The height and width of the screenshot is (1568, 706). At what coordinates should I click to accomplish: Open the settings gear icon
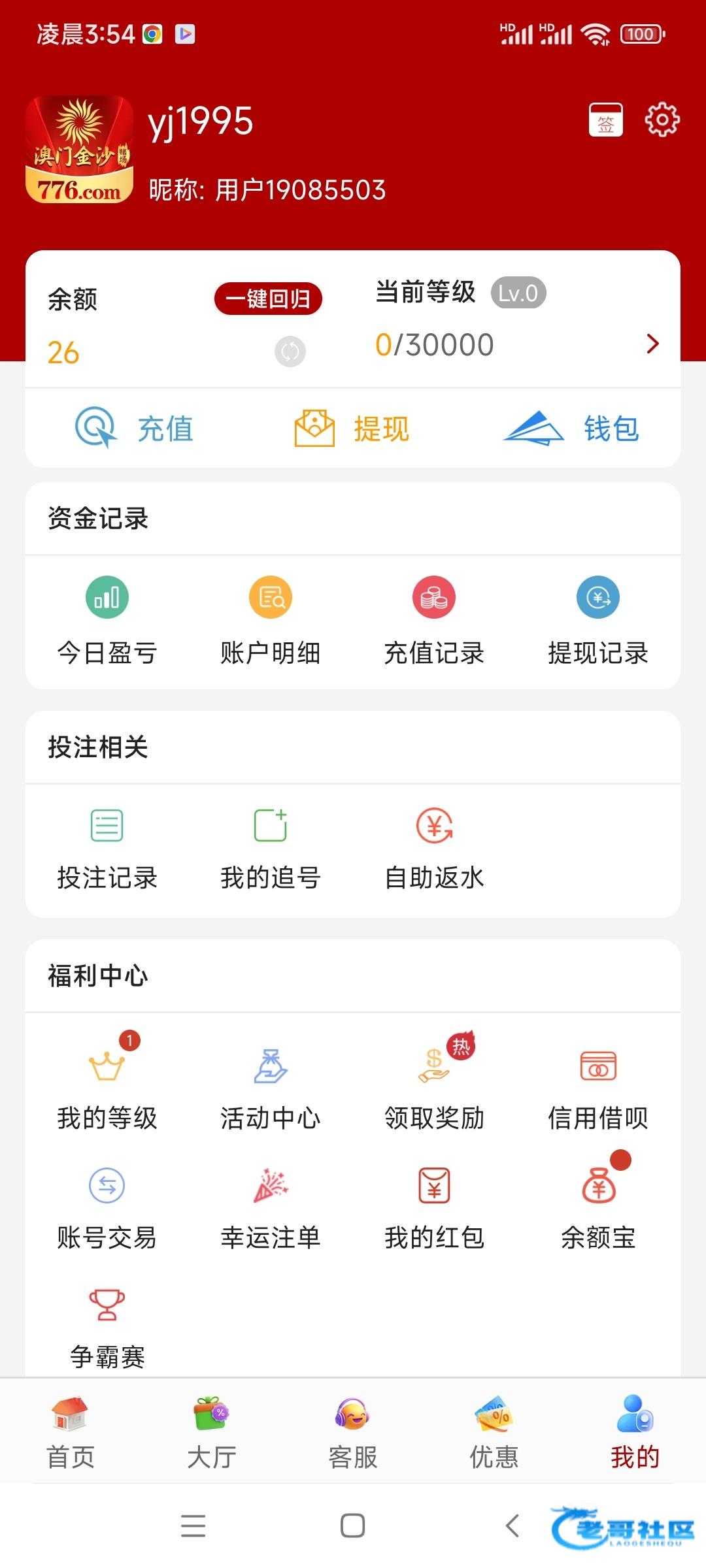(662, 120)
